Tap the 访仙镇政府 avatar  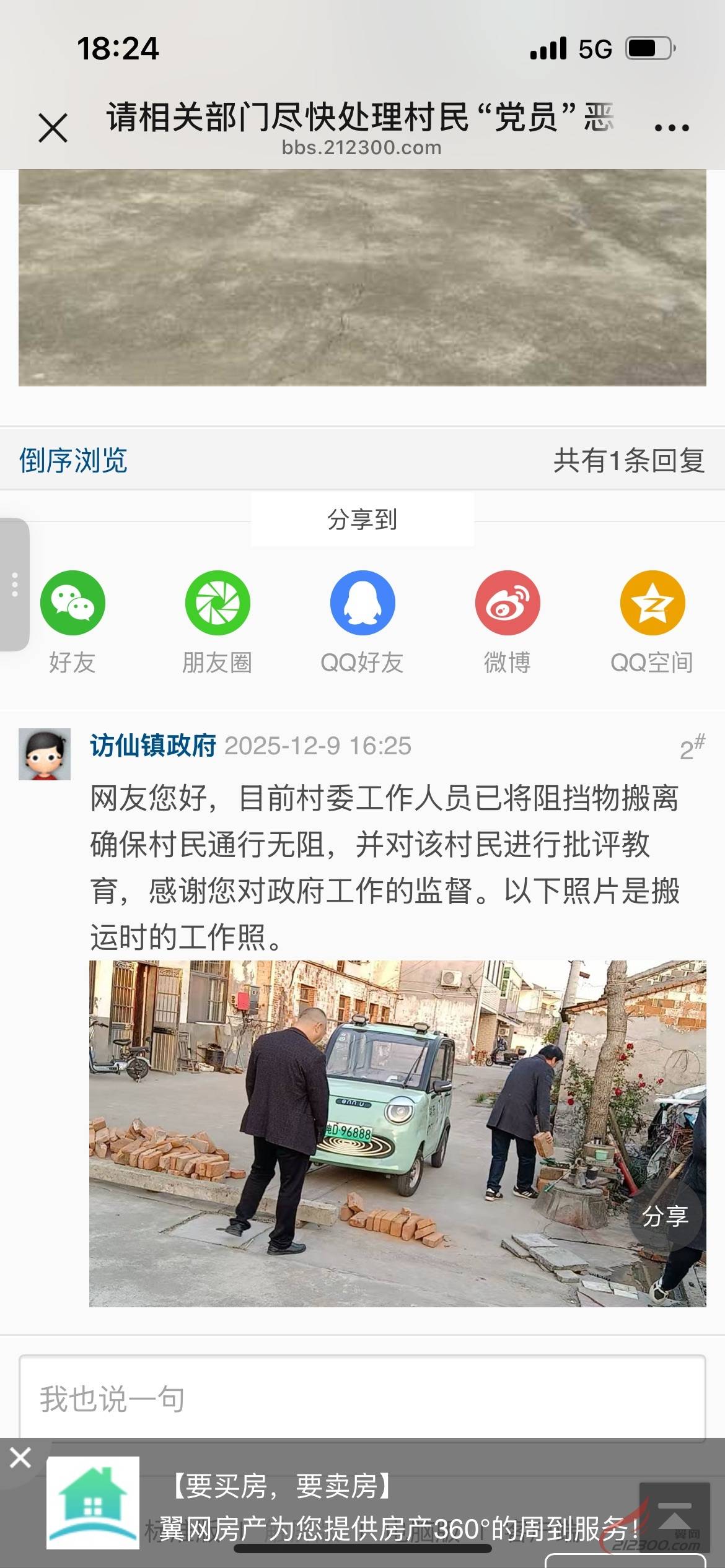point(45,754)
